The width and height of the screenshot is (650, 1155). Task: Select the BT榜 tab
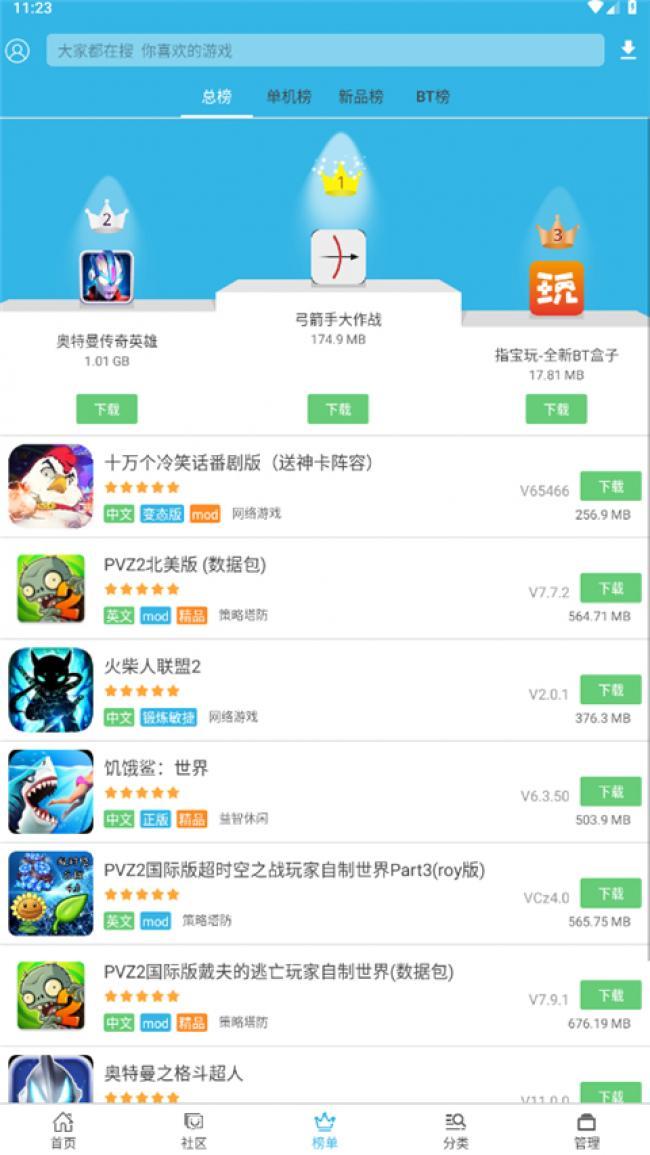coord(432,97)
